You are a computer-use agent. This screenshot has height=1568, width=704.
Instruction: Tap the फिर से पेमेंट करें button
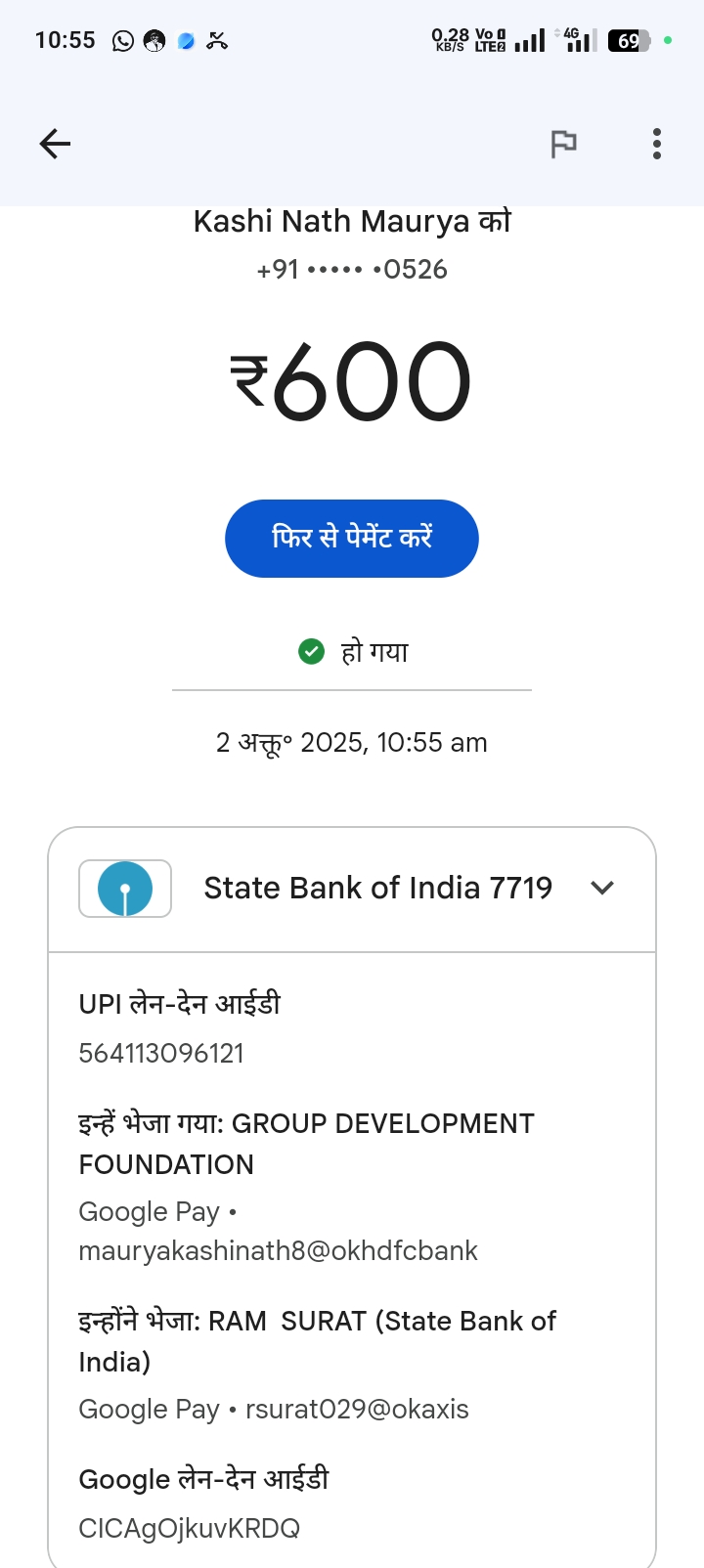coord(352,539)
